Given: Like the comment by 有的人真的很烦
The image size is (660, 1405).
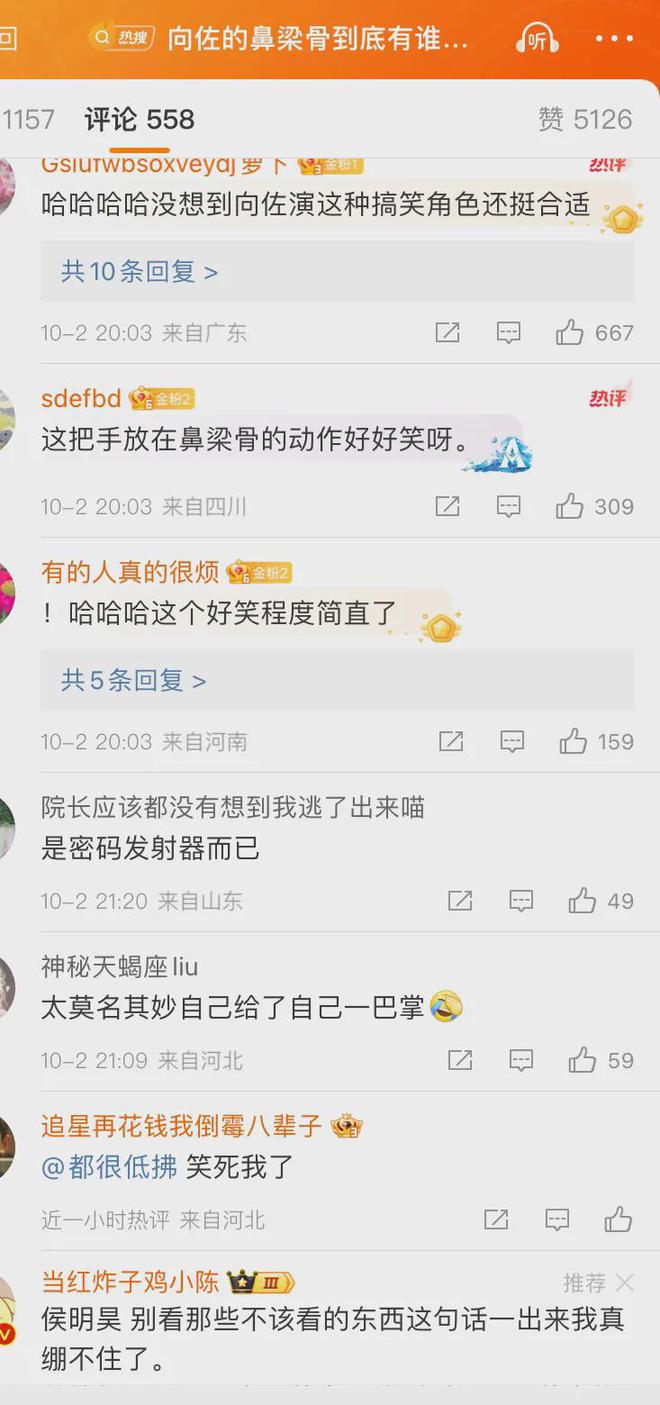Looking at the screenshot, I should point(574,742).
